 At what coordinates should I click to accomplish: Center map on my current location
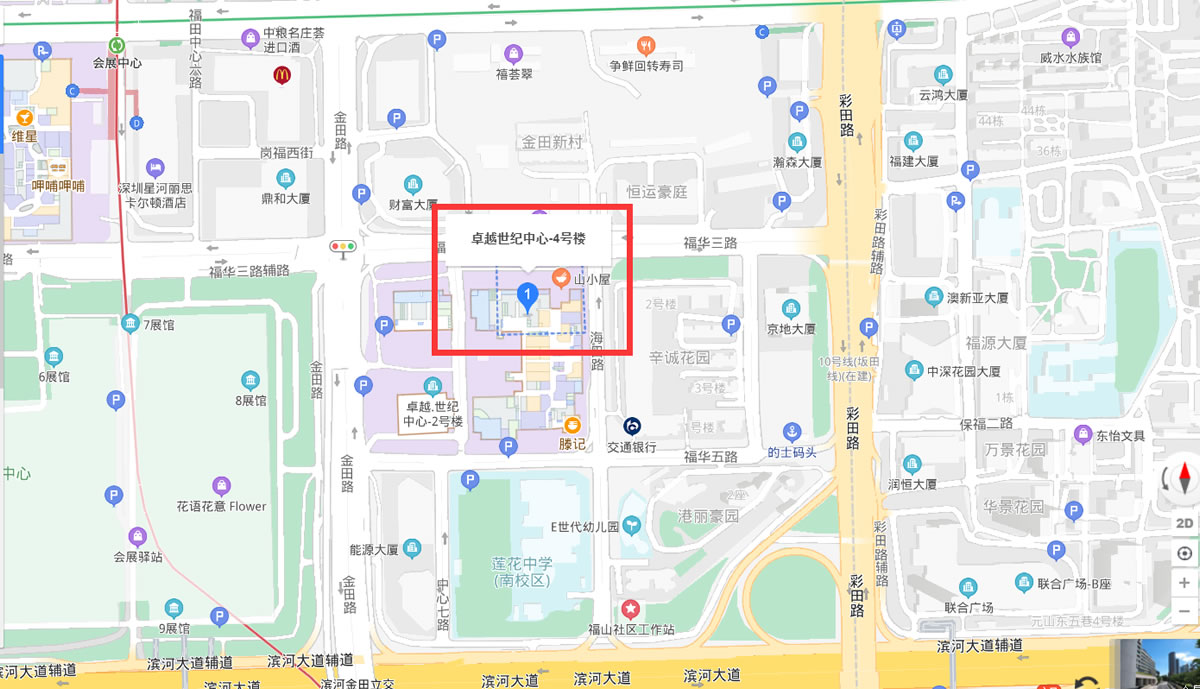click(x=1185, y=553)
